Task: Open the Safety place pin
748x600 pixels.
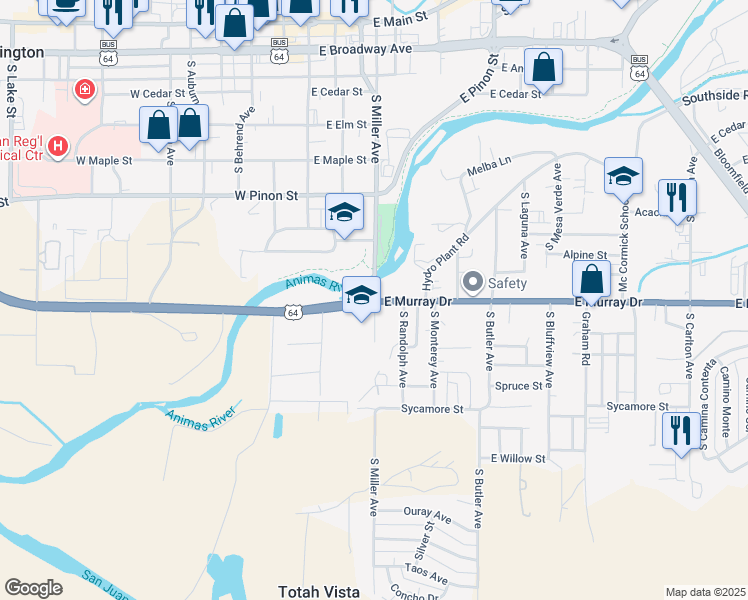Action: click(473, 283)
